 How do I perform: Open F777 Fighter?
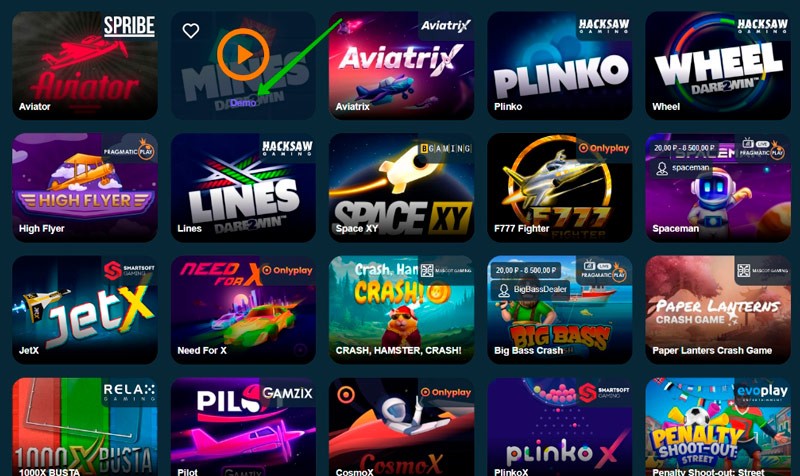click(559, 187)
